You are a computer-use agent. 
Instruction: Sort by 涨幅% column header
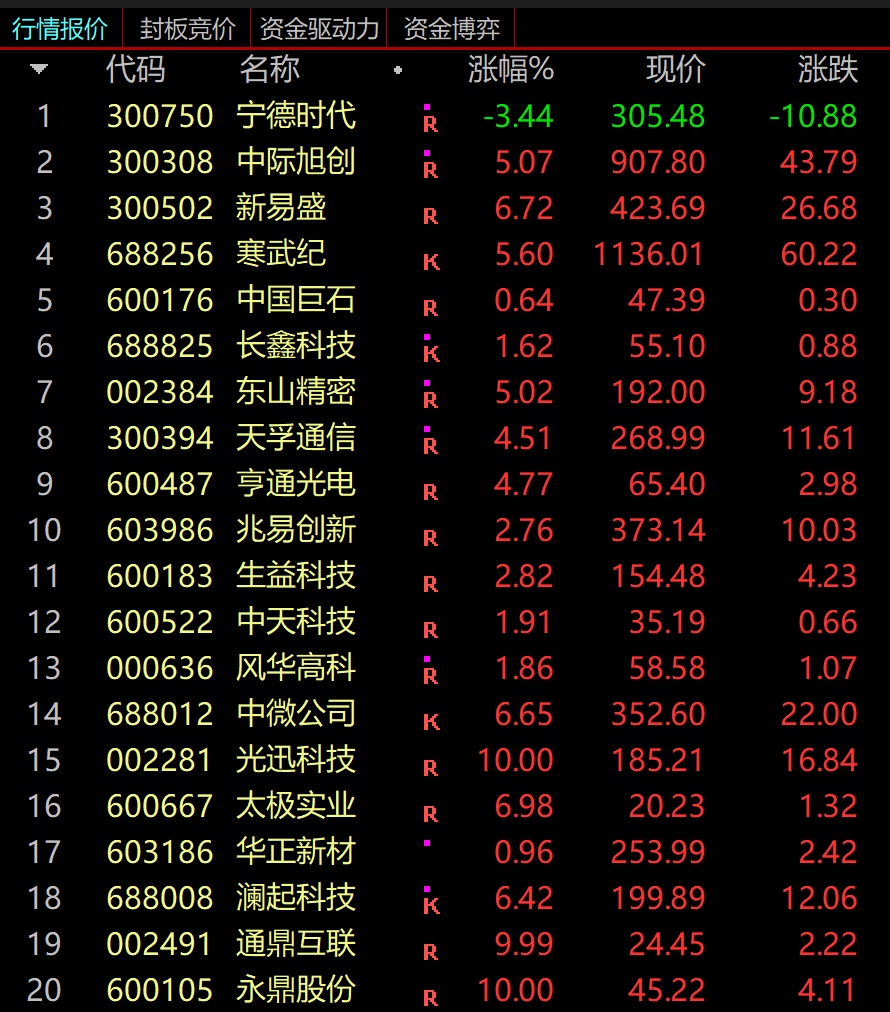point(511,69)
